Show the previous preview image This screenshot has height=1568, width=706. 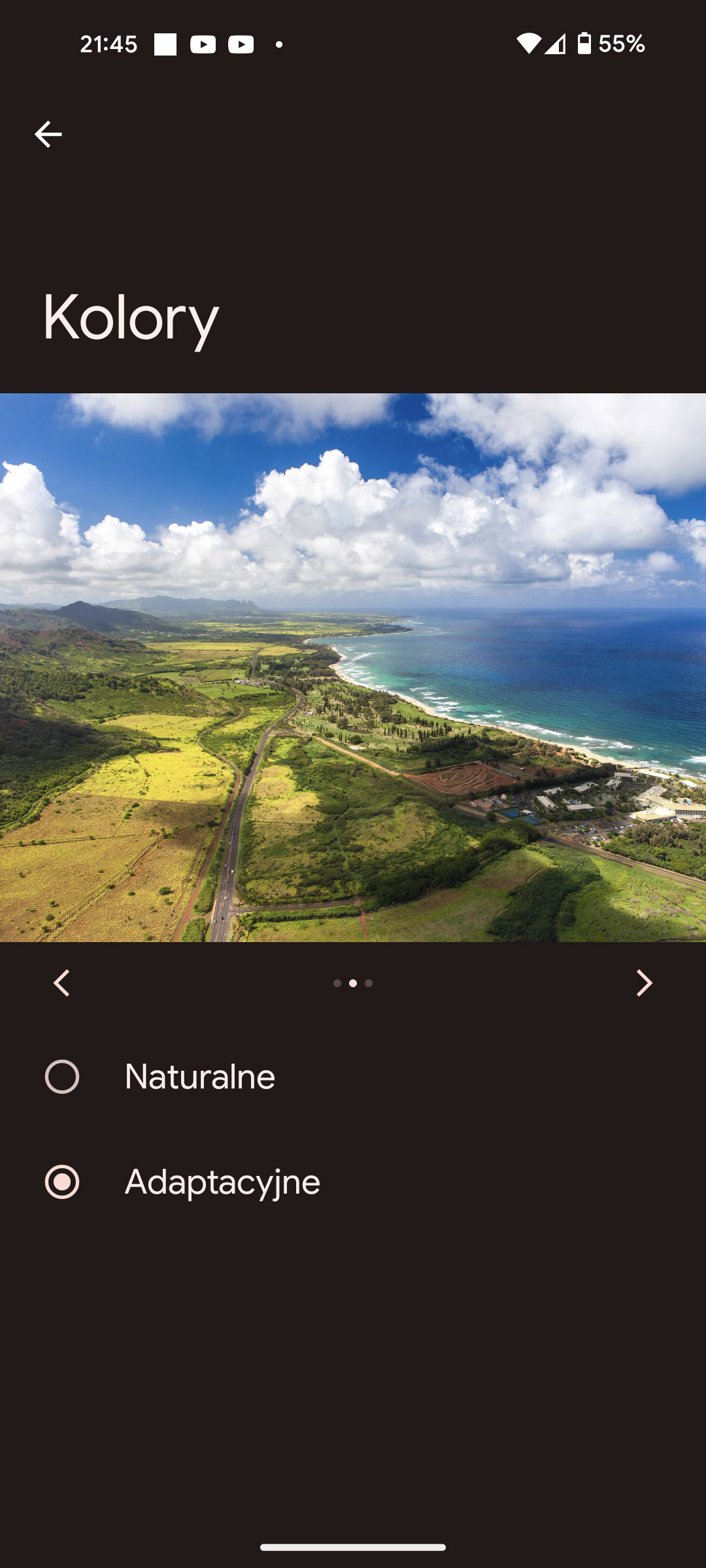[61, 983]
